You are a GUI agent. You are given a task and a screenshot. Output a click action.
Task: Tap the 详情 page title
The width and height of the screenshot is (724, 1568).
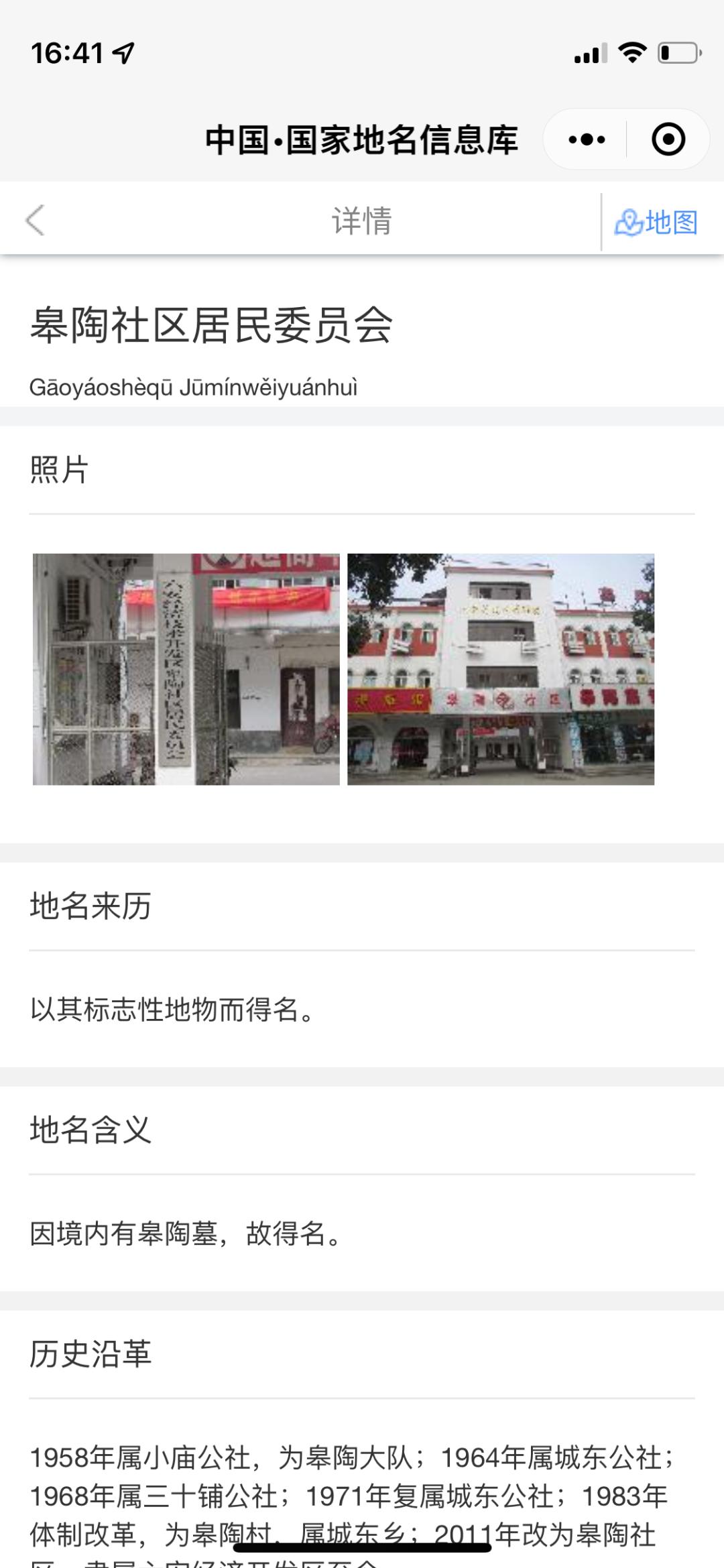point(361,219)
